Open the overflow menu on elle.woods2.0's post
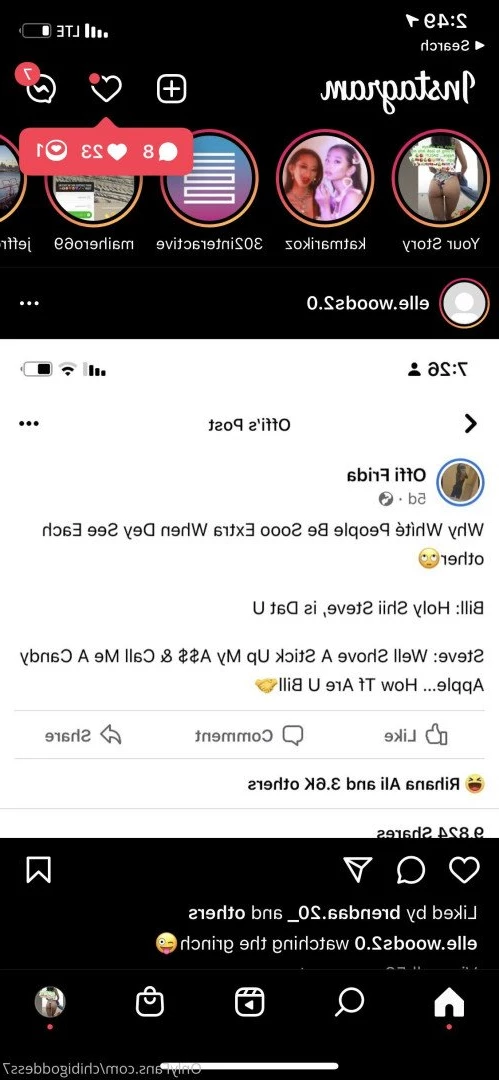Viewport: 499px width, 1080px height. (29, 303)
